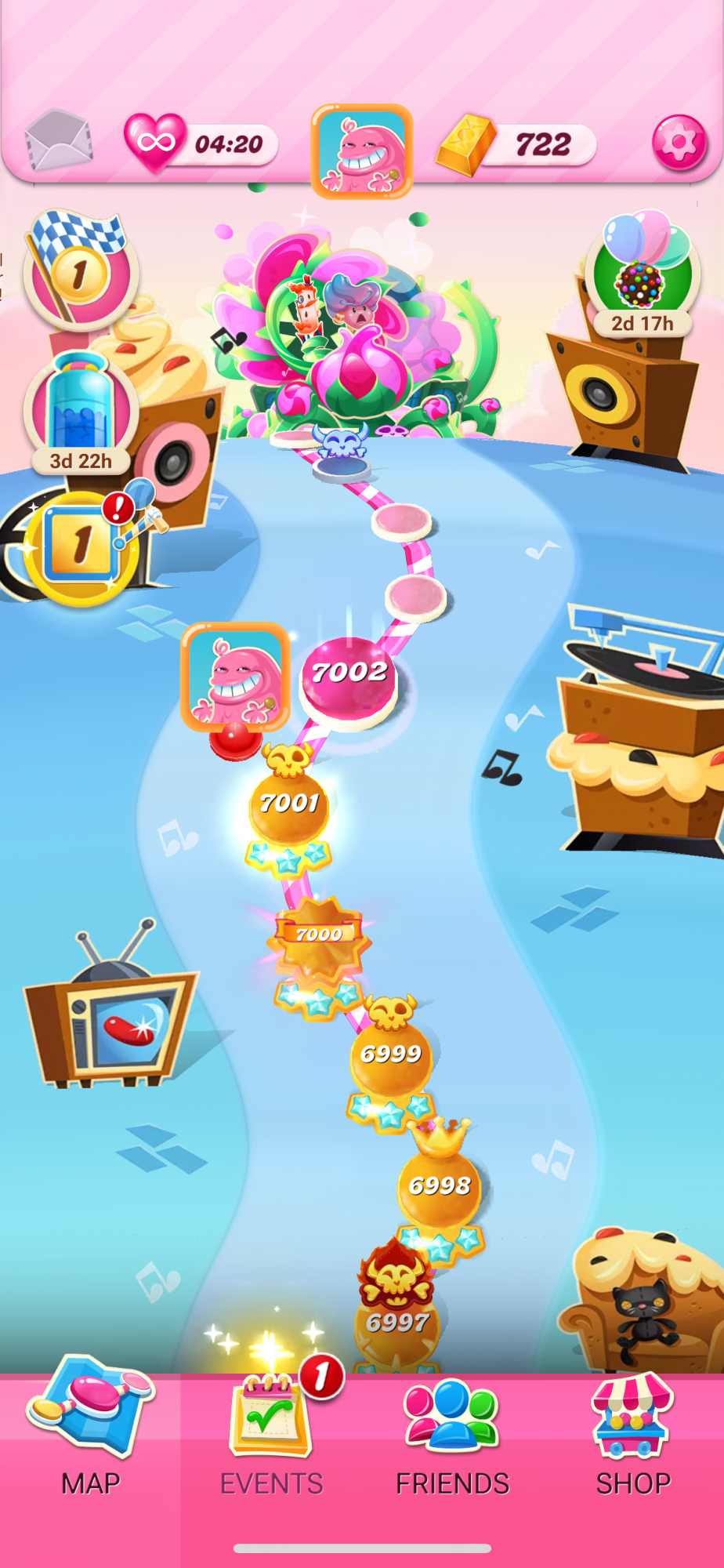Open the golden badge event with alert
724x1568 pixels.
81,545
